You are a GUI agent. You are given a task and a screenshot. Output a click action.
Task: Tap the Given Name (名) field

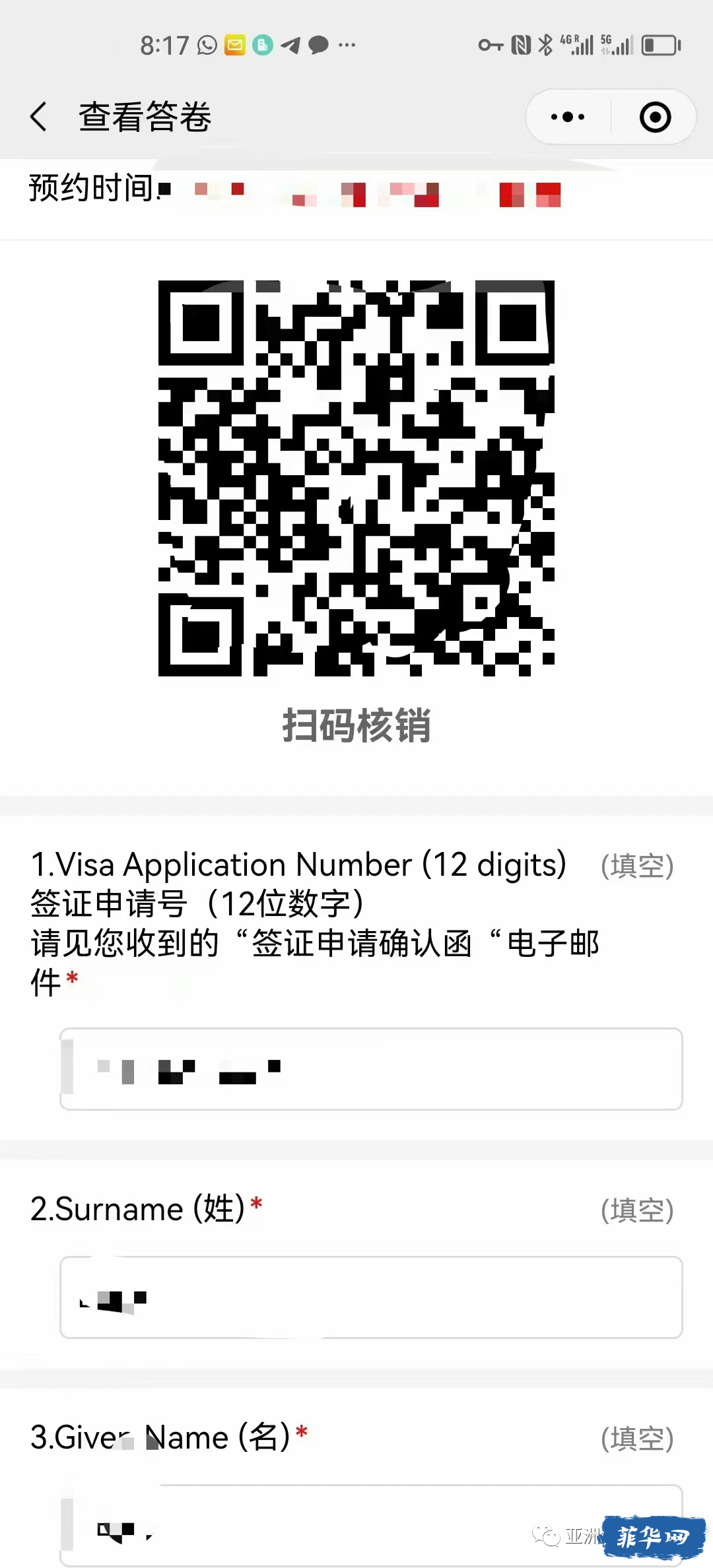tap(371, 1524)
